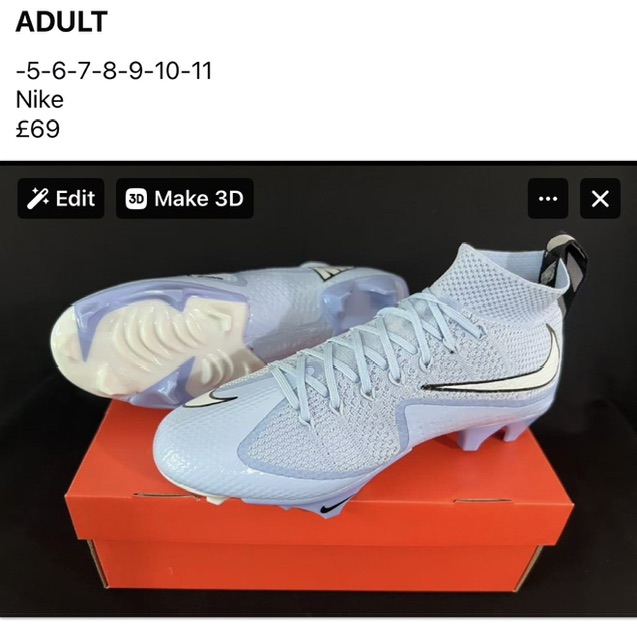
Task: Select the Make 3D option
Action: (x=185, y=198)
